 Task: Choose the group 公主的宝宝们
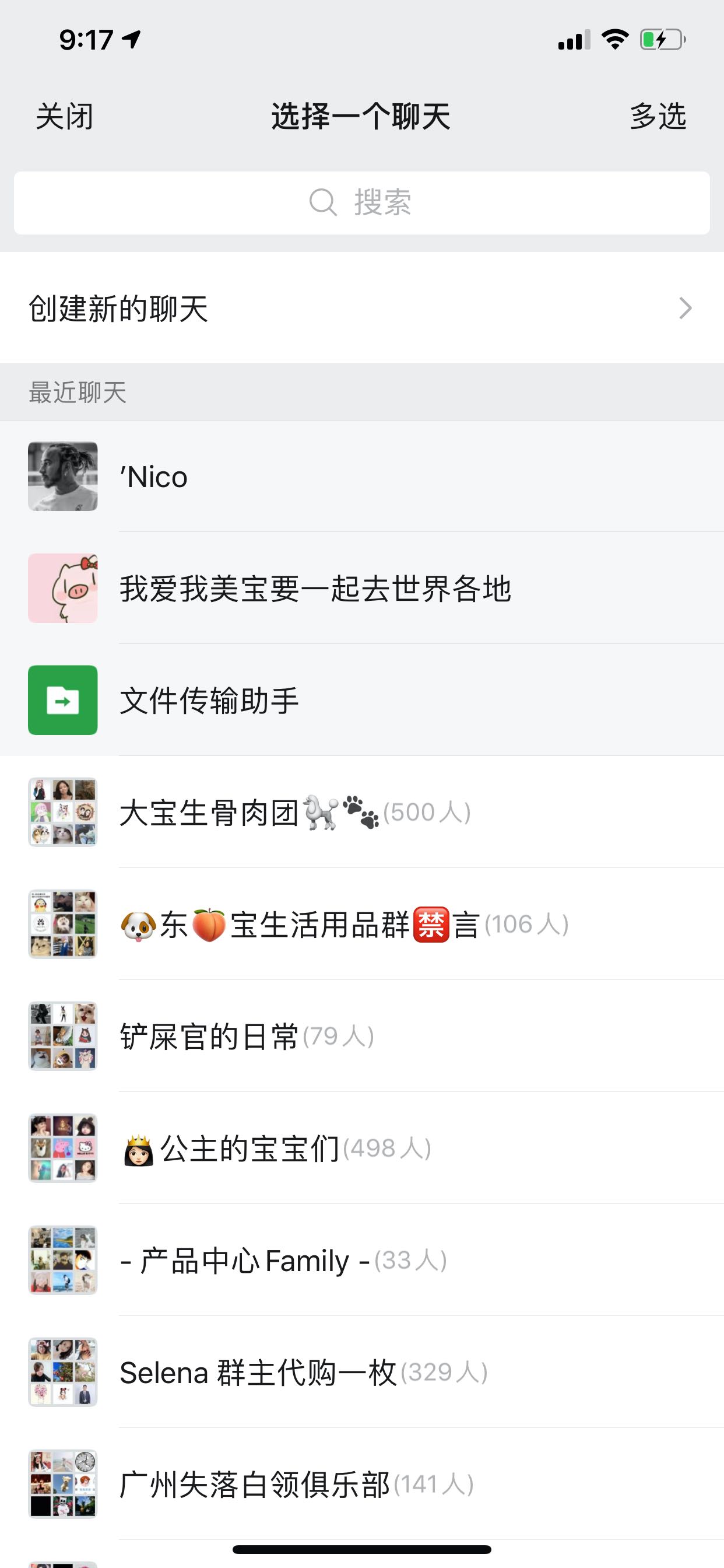click(x=361, y=1148)
